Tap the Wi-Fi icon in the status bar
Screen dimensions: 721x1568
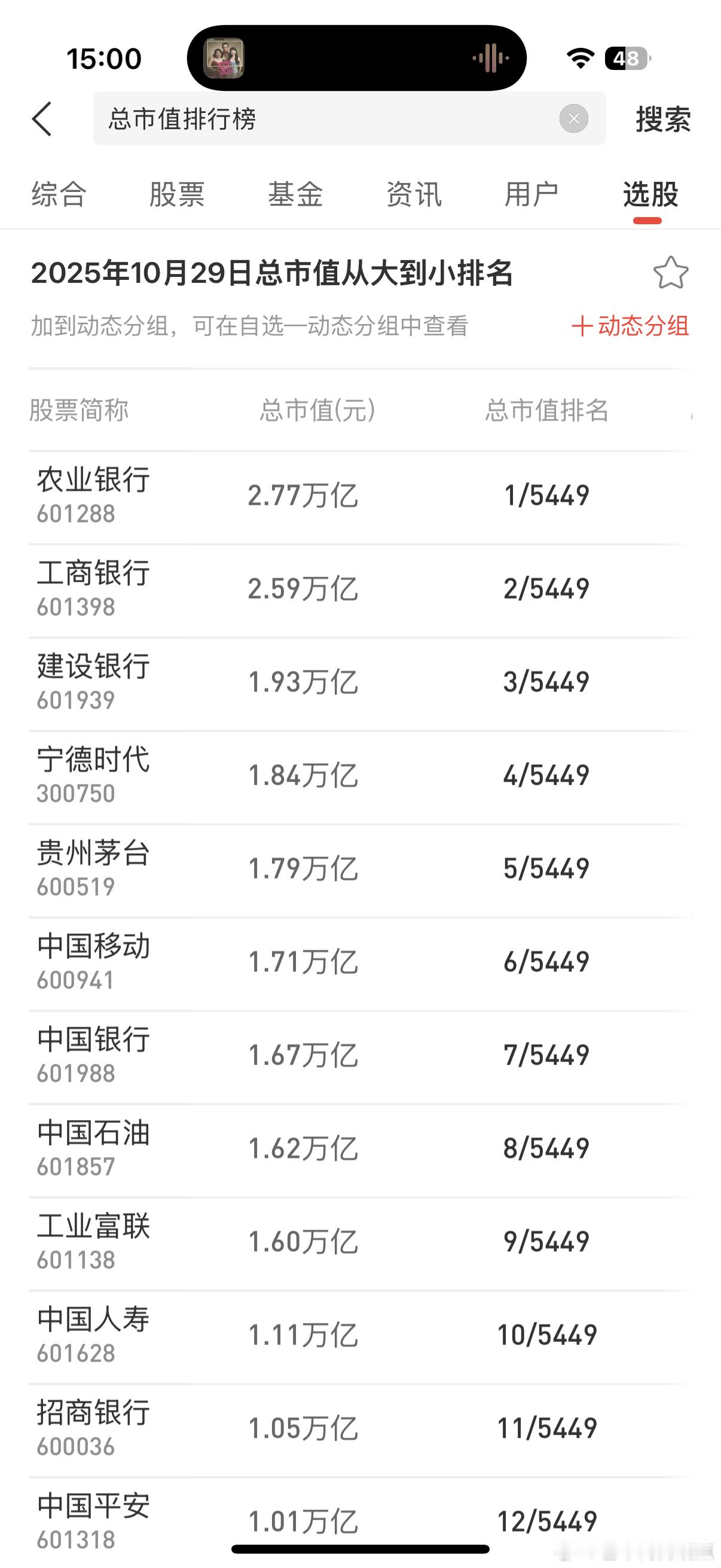coord(579,57)
